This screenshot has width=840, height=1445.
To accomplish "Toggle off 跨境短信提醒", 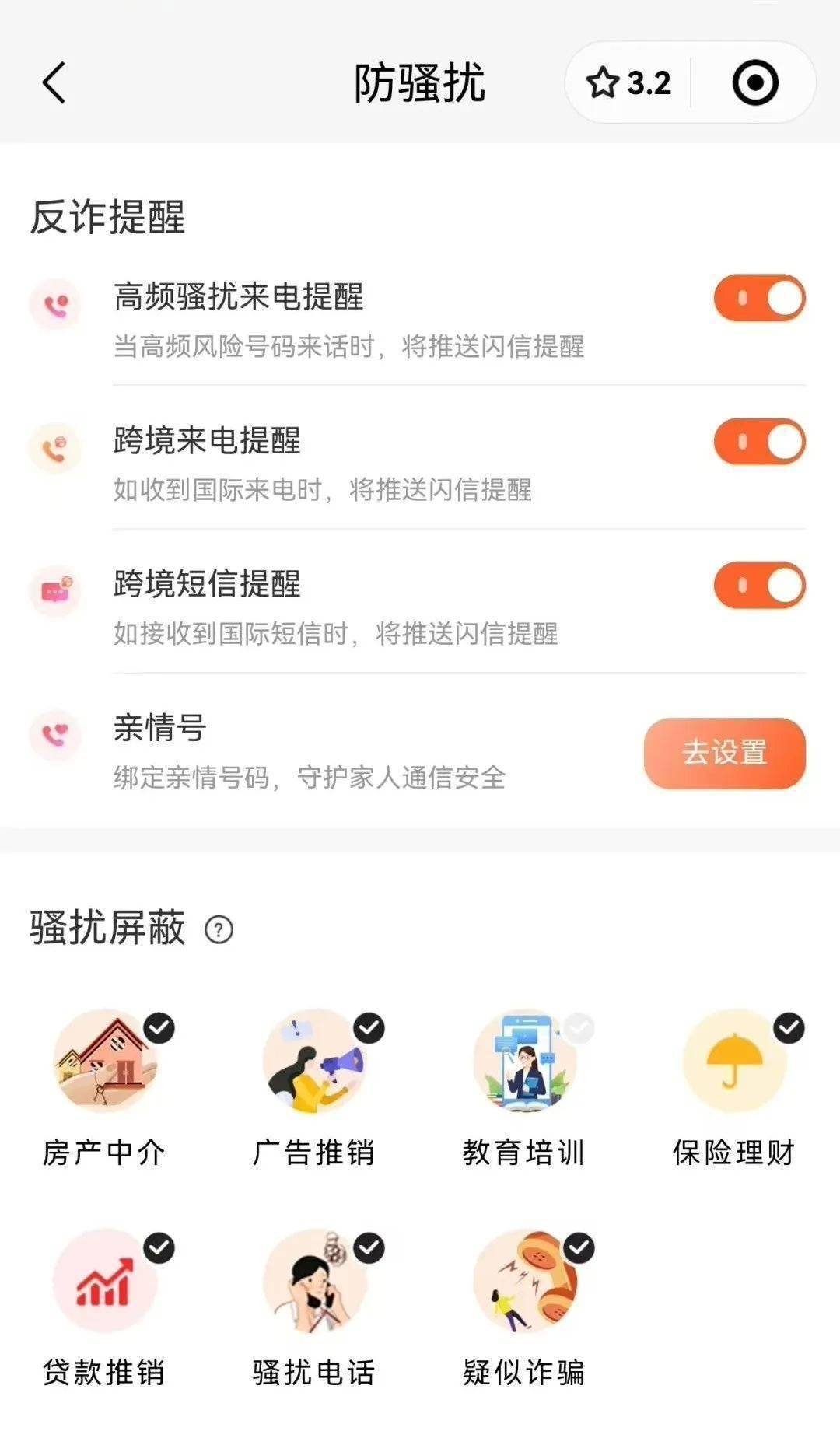I will (761, 586).
